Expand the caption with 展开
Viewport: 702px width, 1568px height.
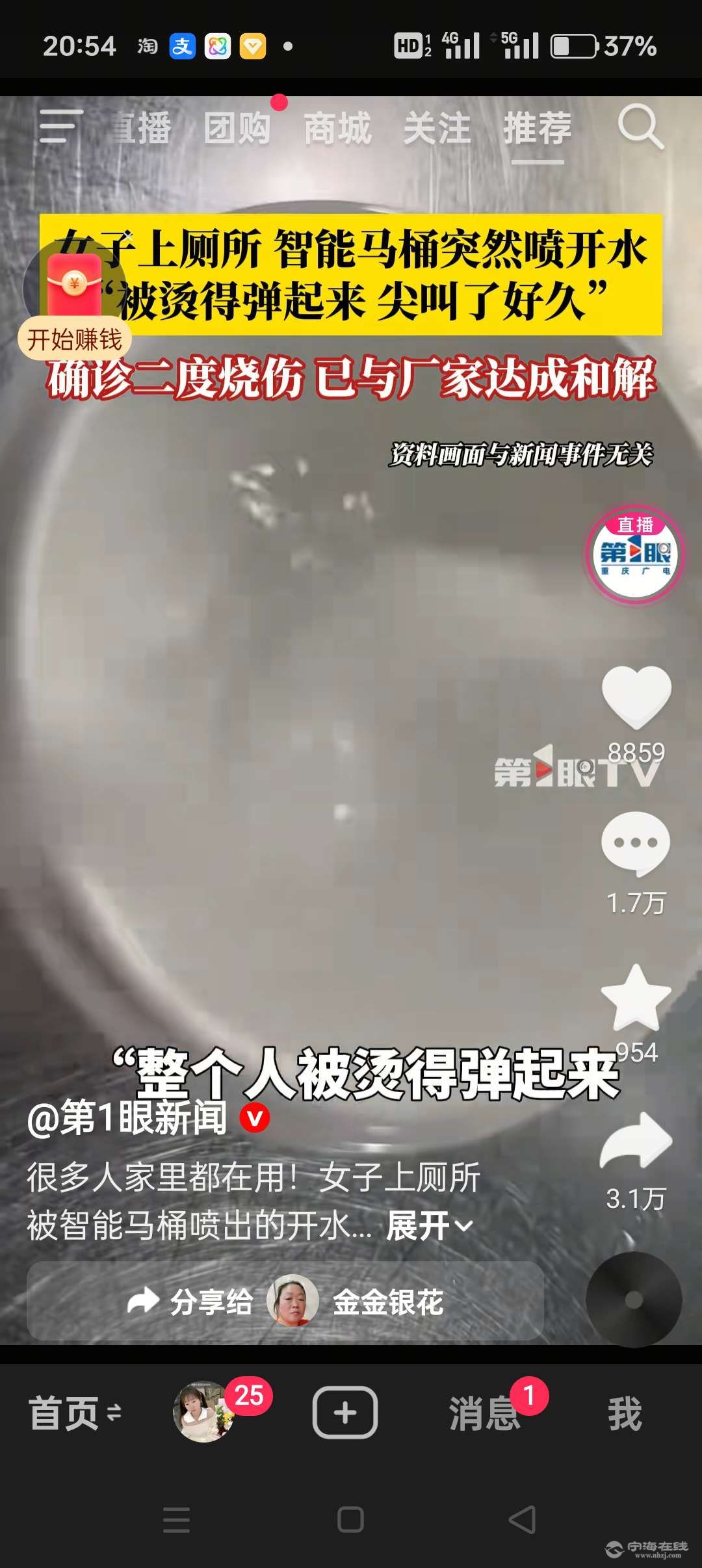coord(428,1227)
